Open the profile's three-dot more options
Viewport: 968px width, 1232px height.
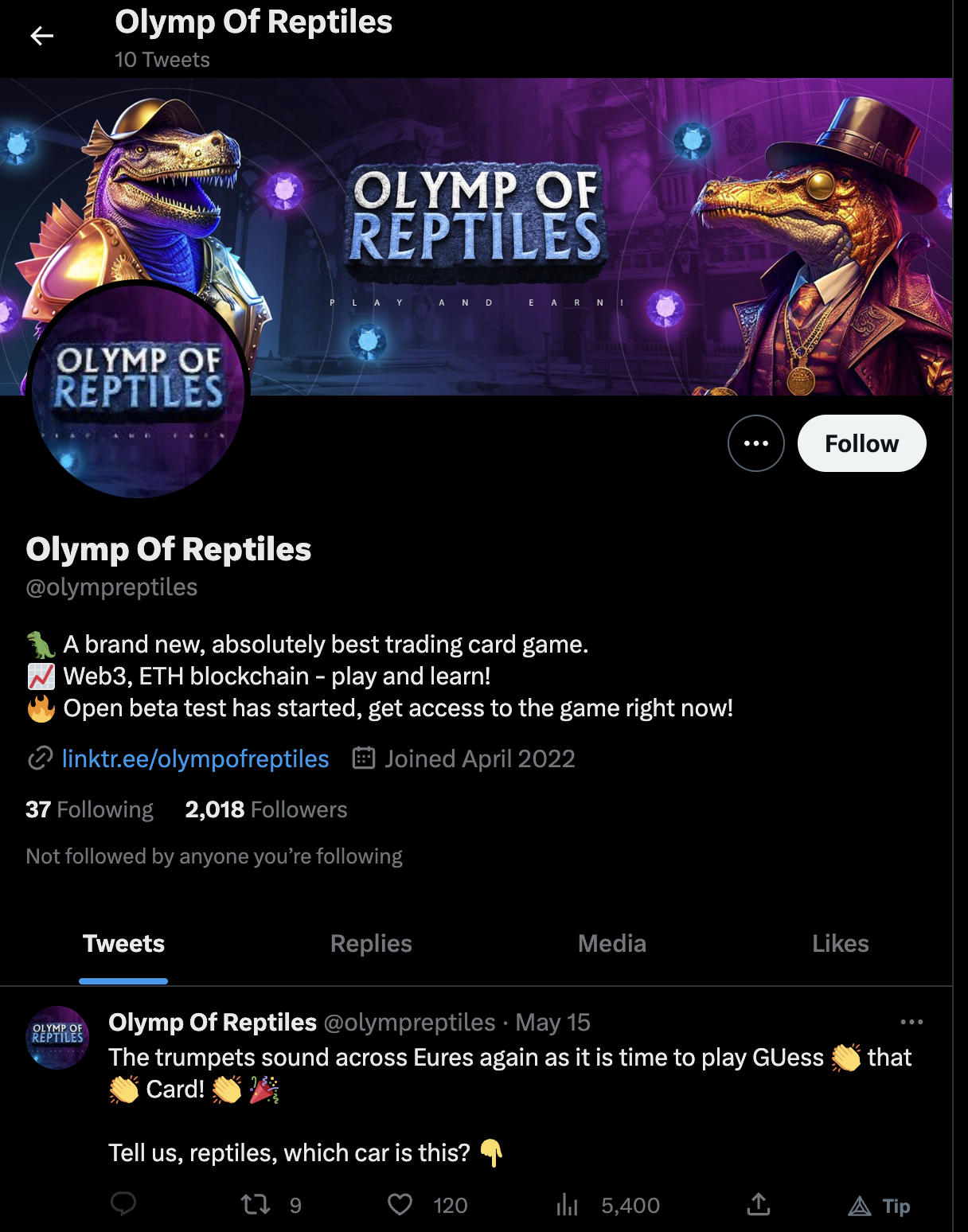[x=755, y=443]
